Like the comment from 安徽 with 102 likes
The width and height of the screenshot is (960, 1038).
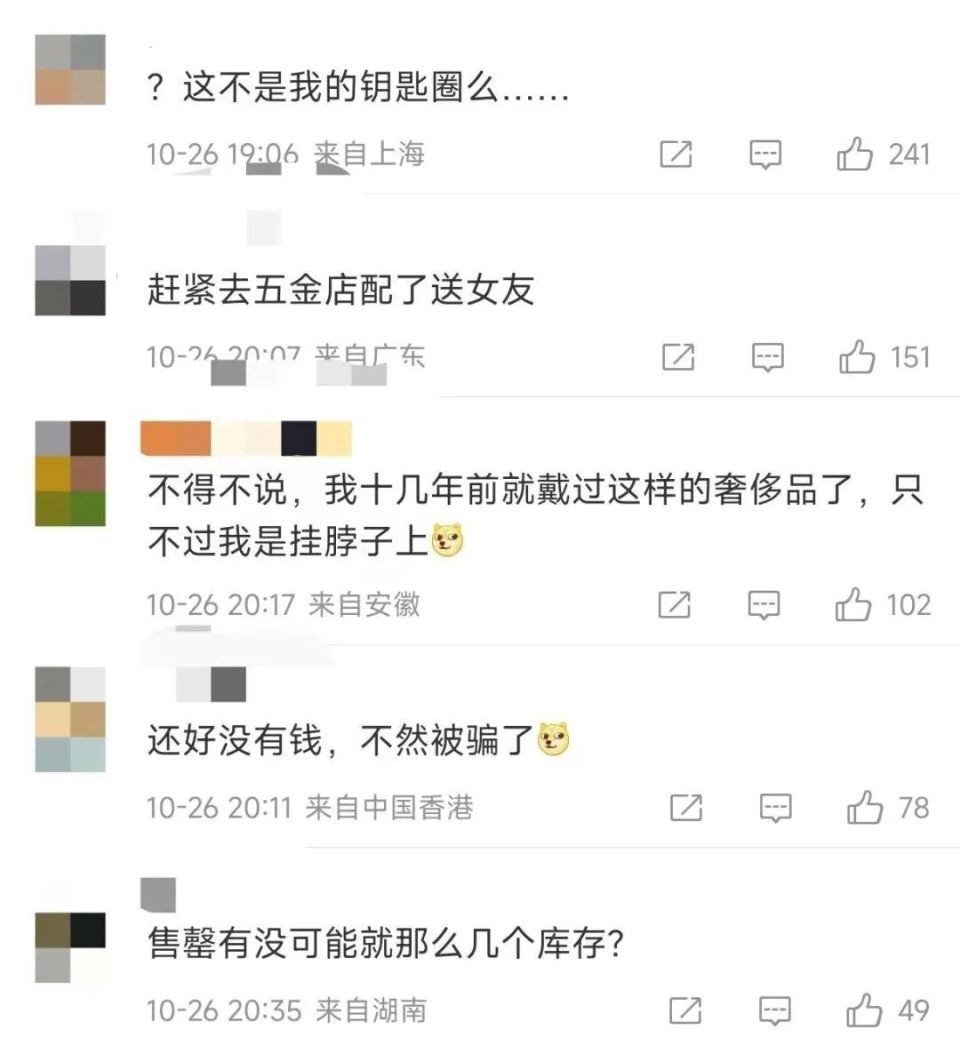pos(853,604)
